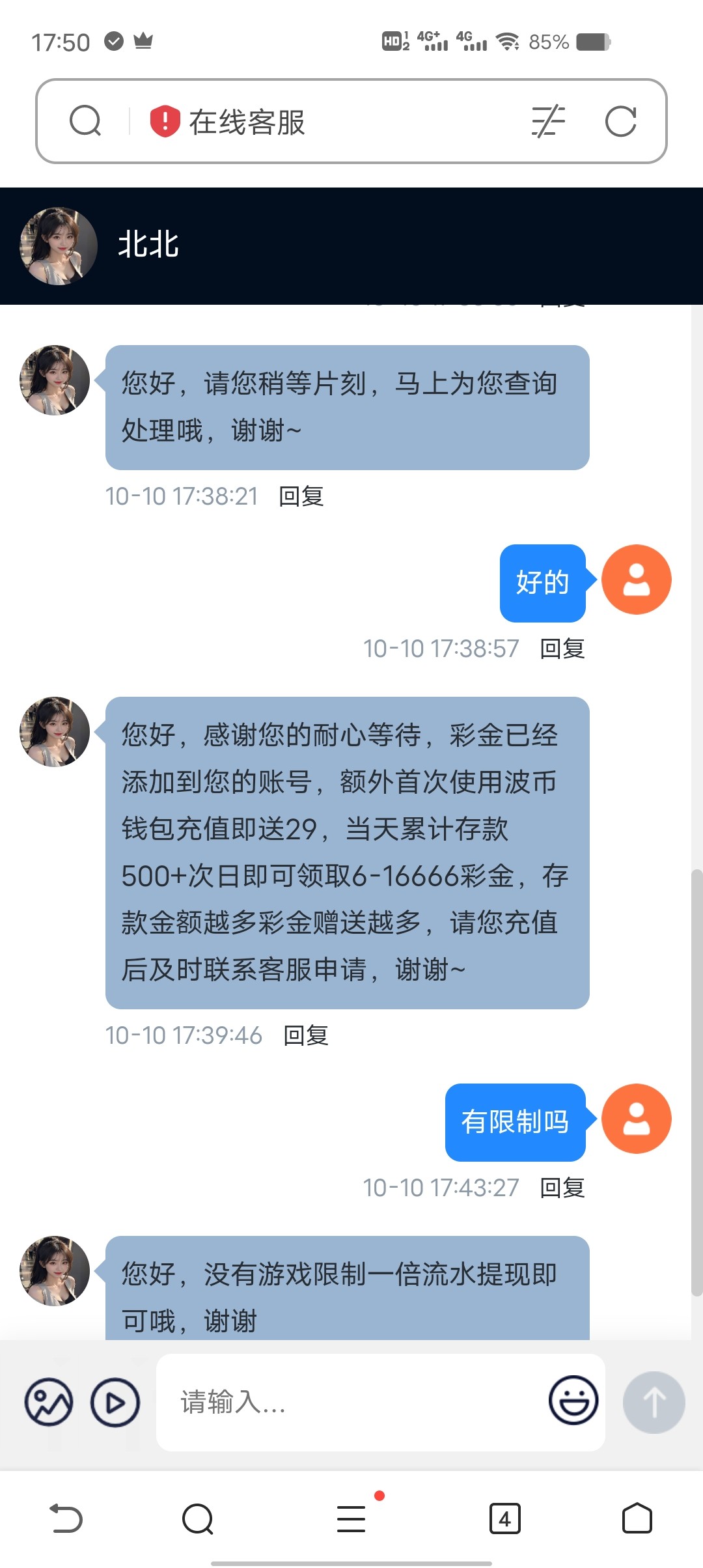Viewport: 703px width, 1568px height.
Task: Tap the video/play icon next to image picker
Action: point(114,1403)
